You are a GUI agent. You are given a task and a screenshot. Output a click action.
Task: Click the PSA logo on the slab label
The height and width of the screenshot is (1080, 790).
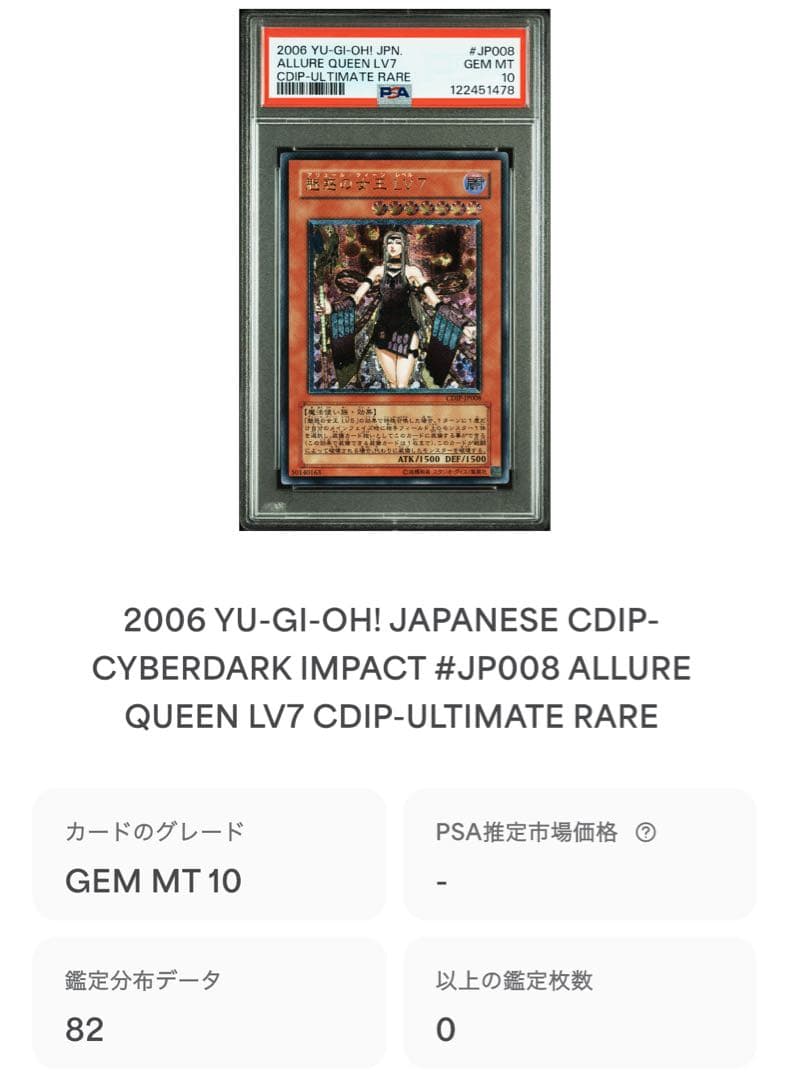[x=397, y=91]
